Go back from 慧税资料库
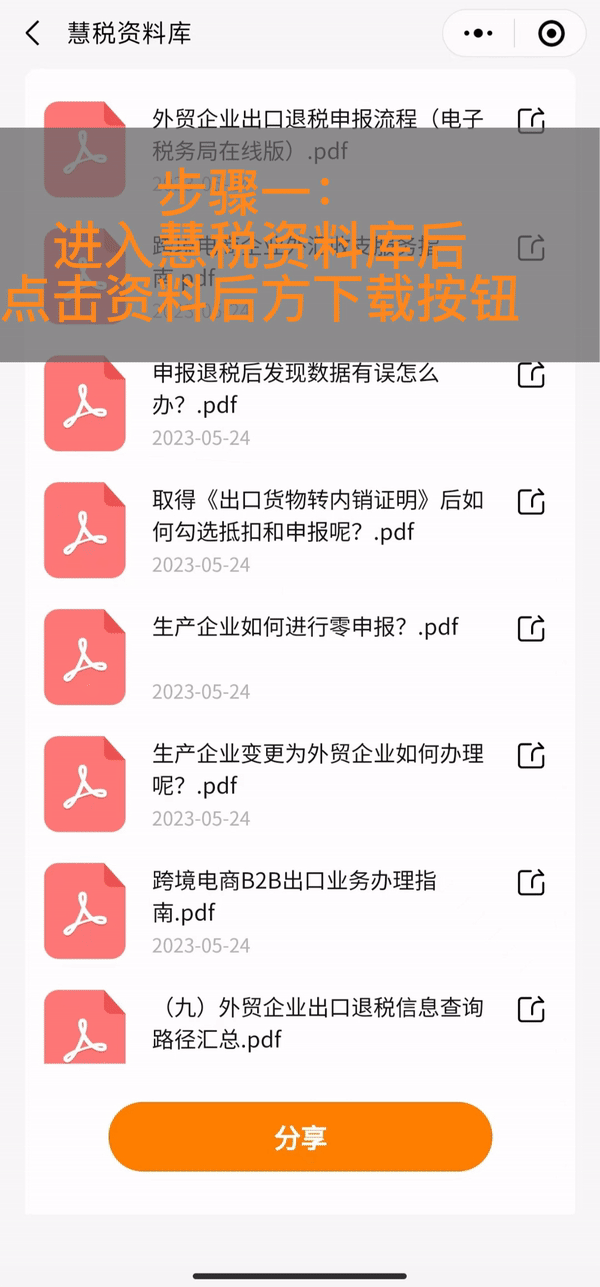 click(x=33, y=33)
